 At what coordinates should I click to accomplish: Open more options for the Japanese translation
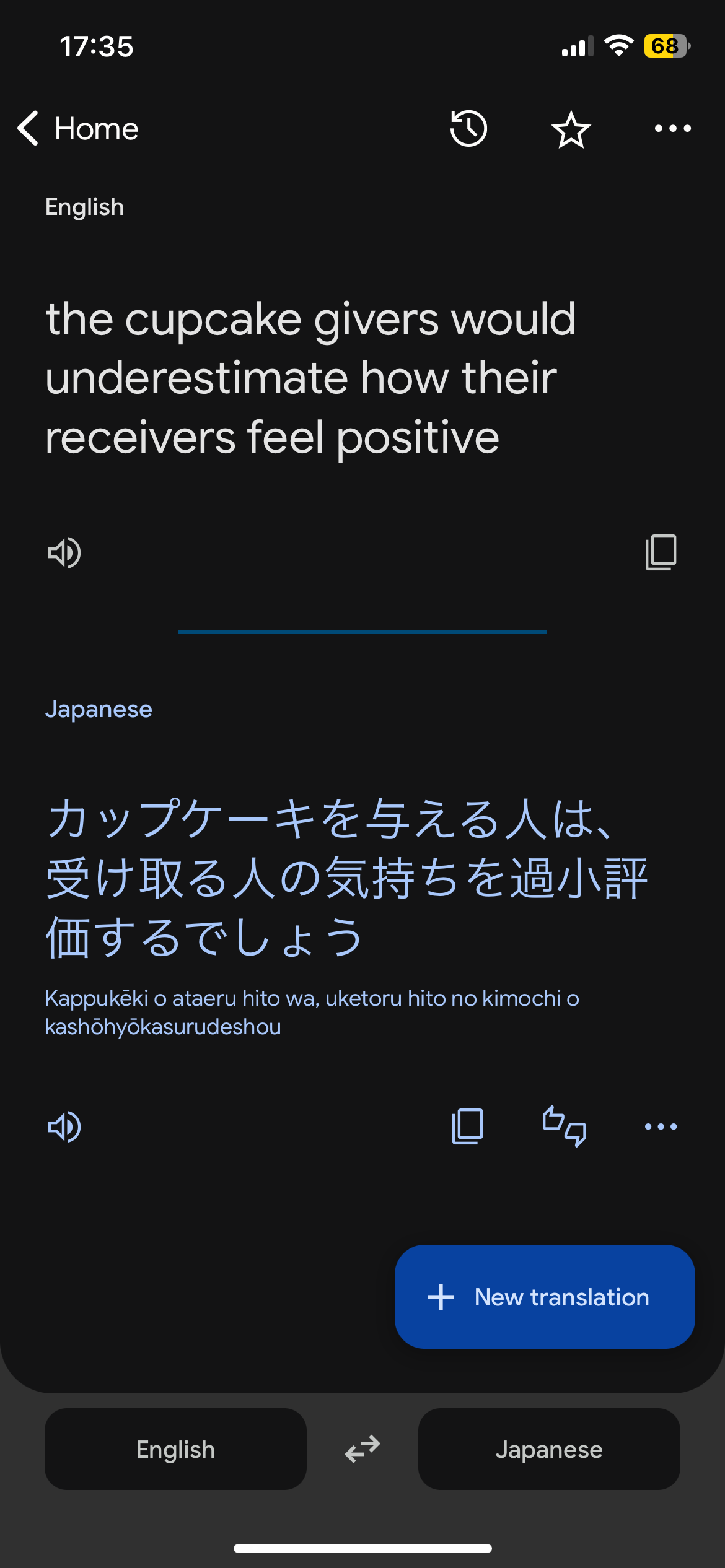point(661,1126)
